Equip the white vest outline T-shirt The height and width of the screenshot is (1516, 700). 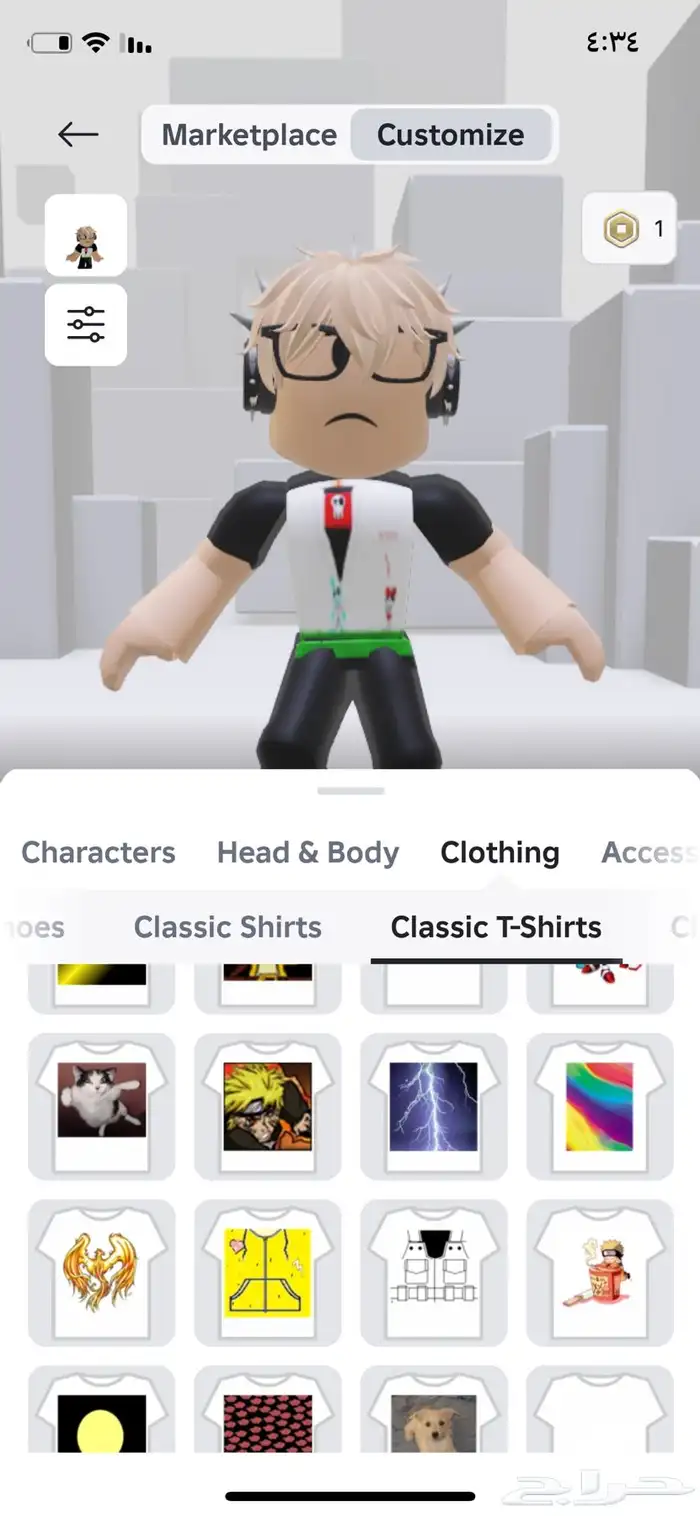point(434,1272)
